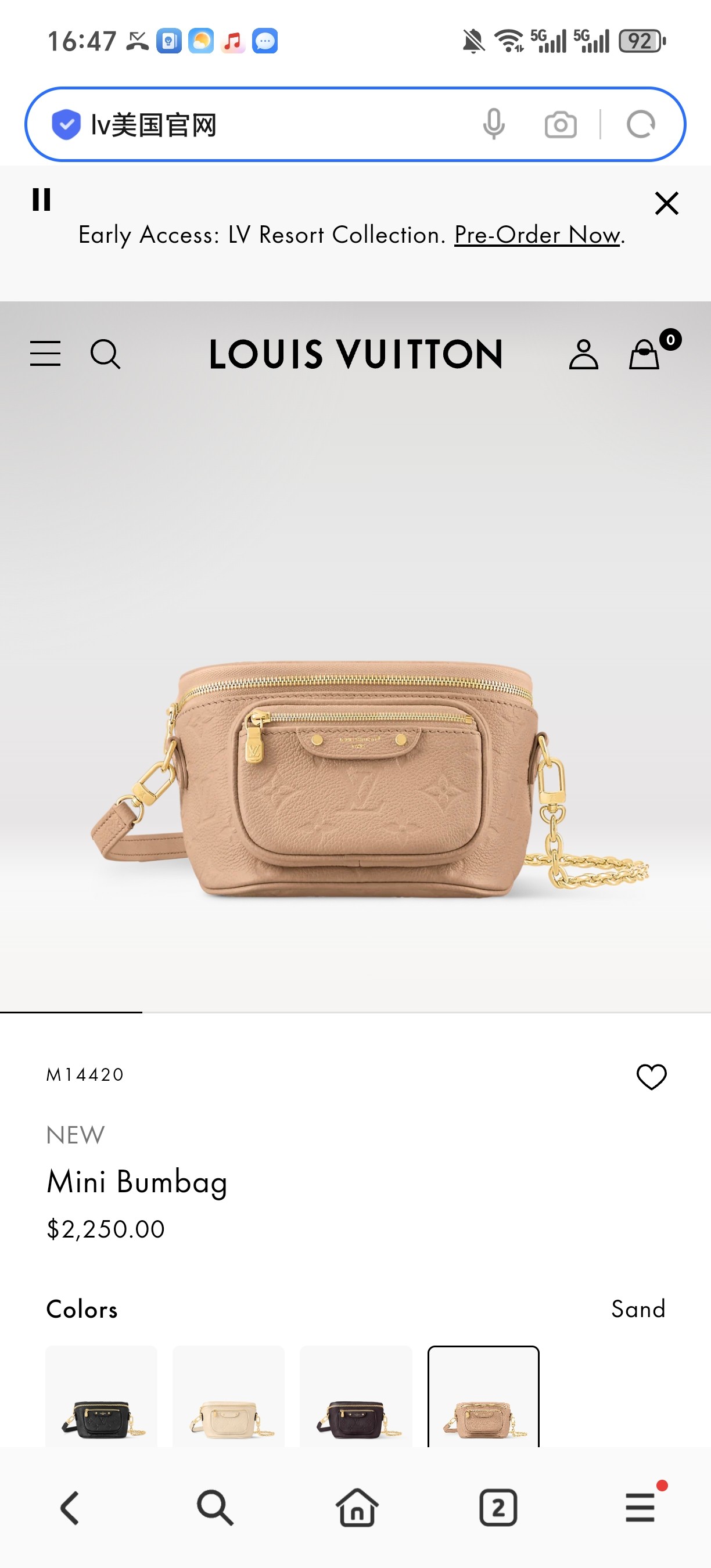The image size is (711, 1568).
Task: Open the browser's bottom menu
Action: pyautogui.click(x=640, y=1508)
